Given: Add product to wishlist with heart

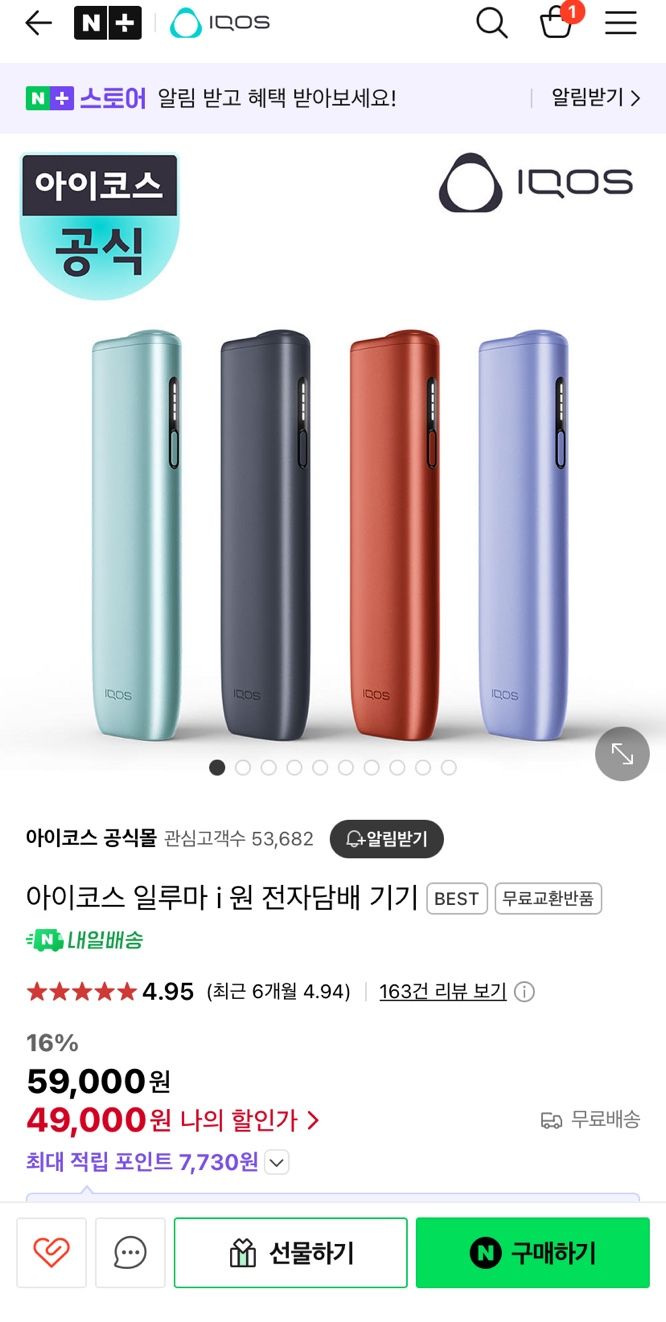Looking at the screenshot, I should pyautogui.click(x=51, y=1252).
